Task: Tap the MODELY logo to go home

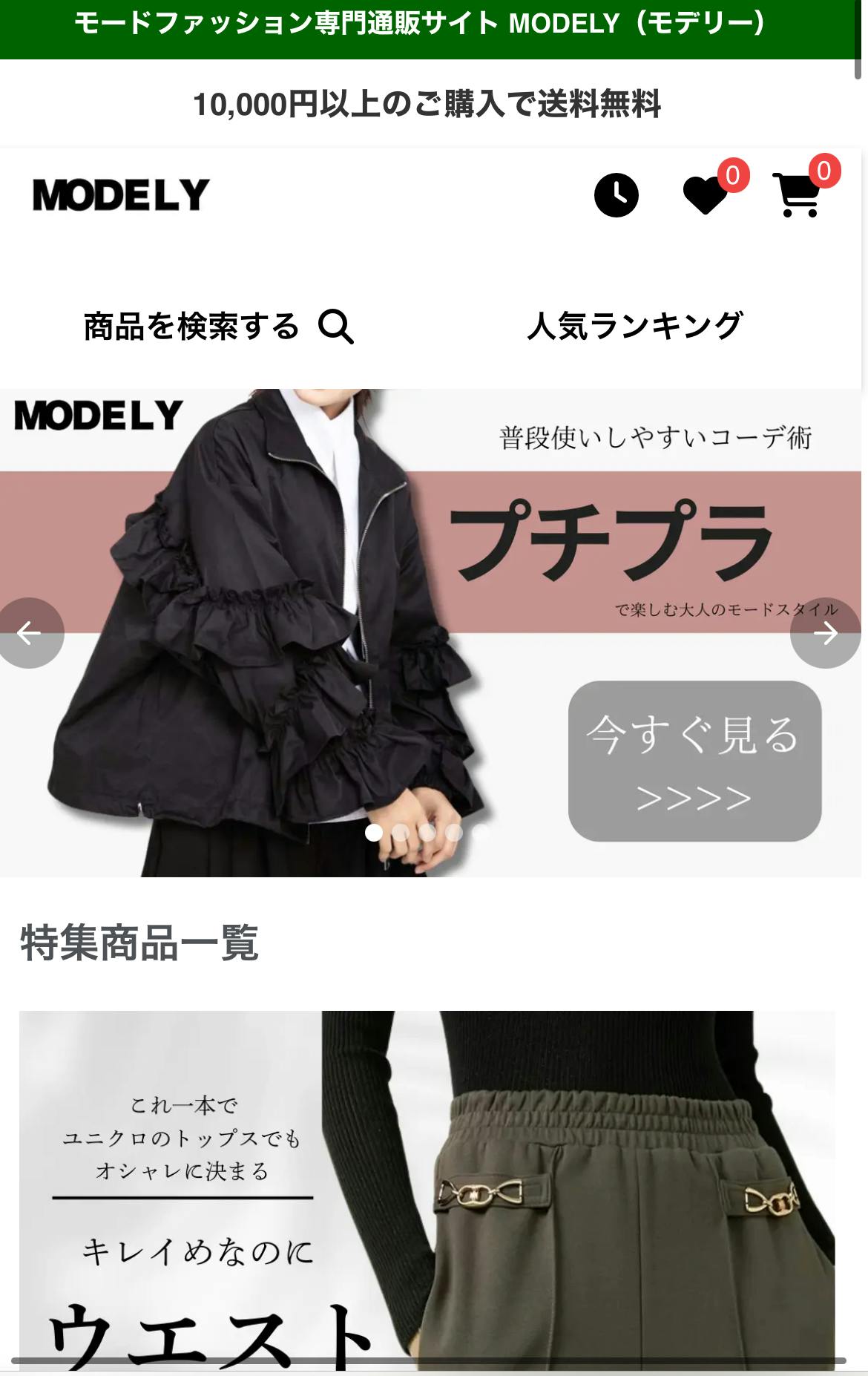Action: (121, 195)
